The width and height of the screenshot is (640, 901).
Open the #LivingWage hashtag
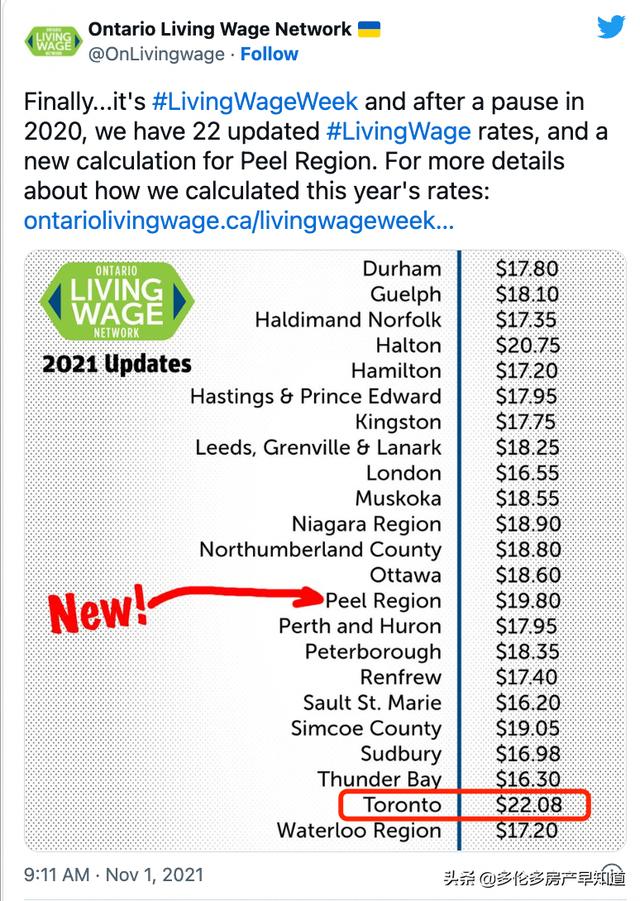(x=398, y=132)
